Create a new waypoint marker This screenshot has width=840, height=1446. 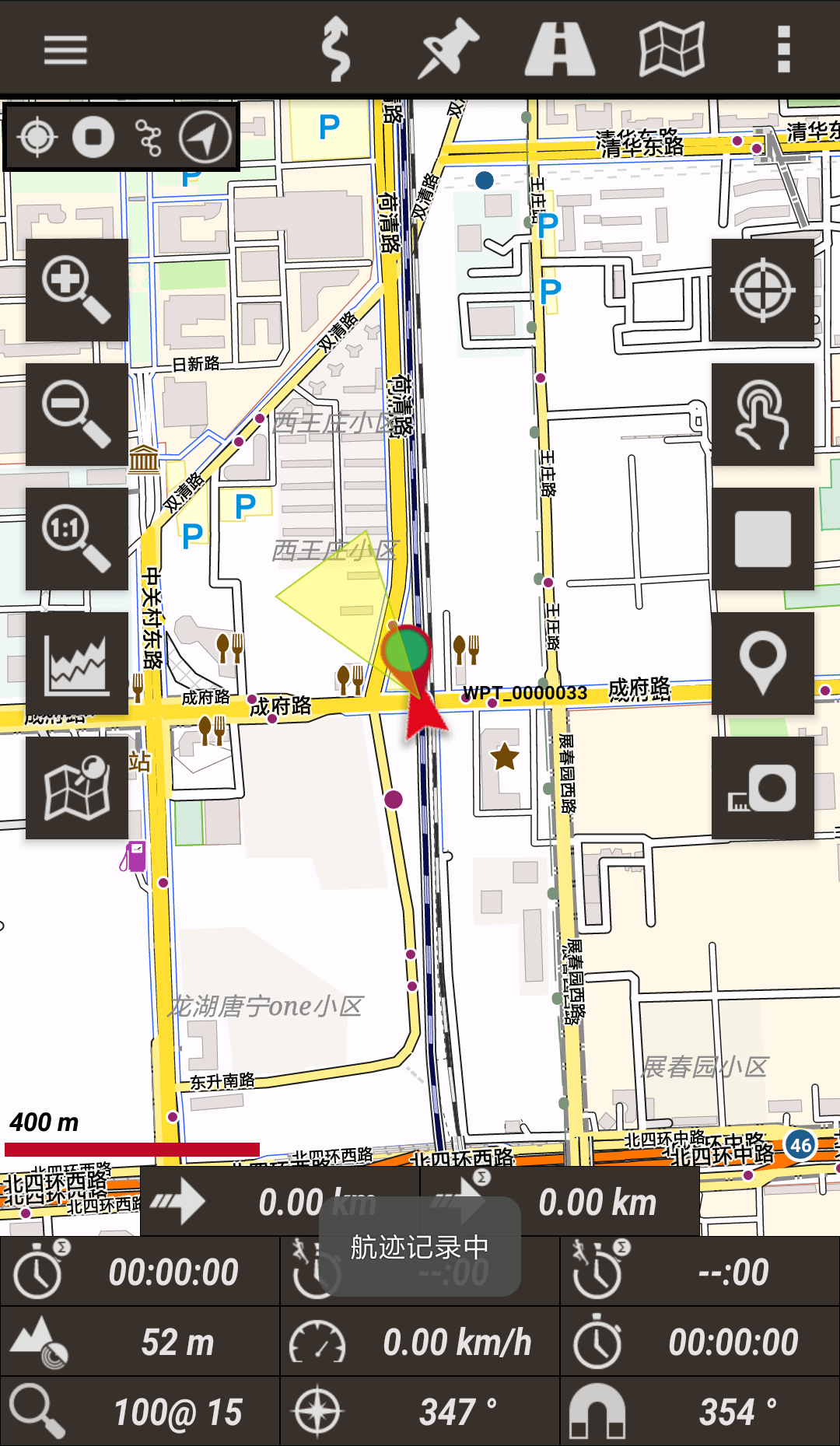[762, 663]
